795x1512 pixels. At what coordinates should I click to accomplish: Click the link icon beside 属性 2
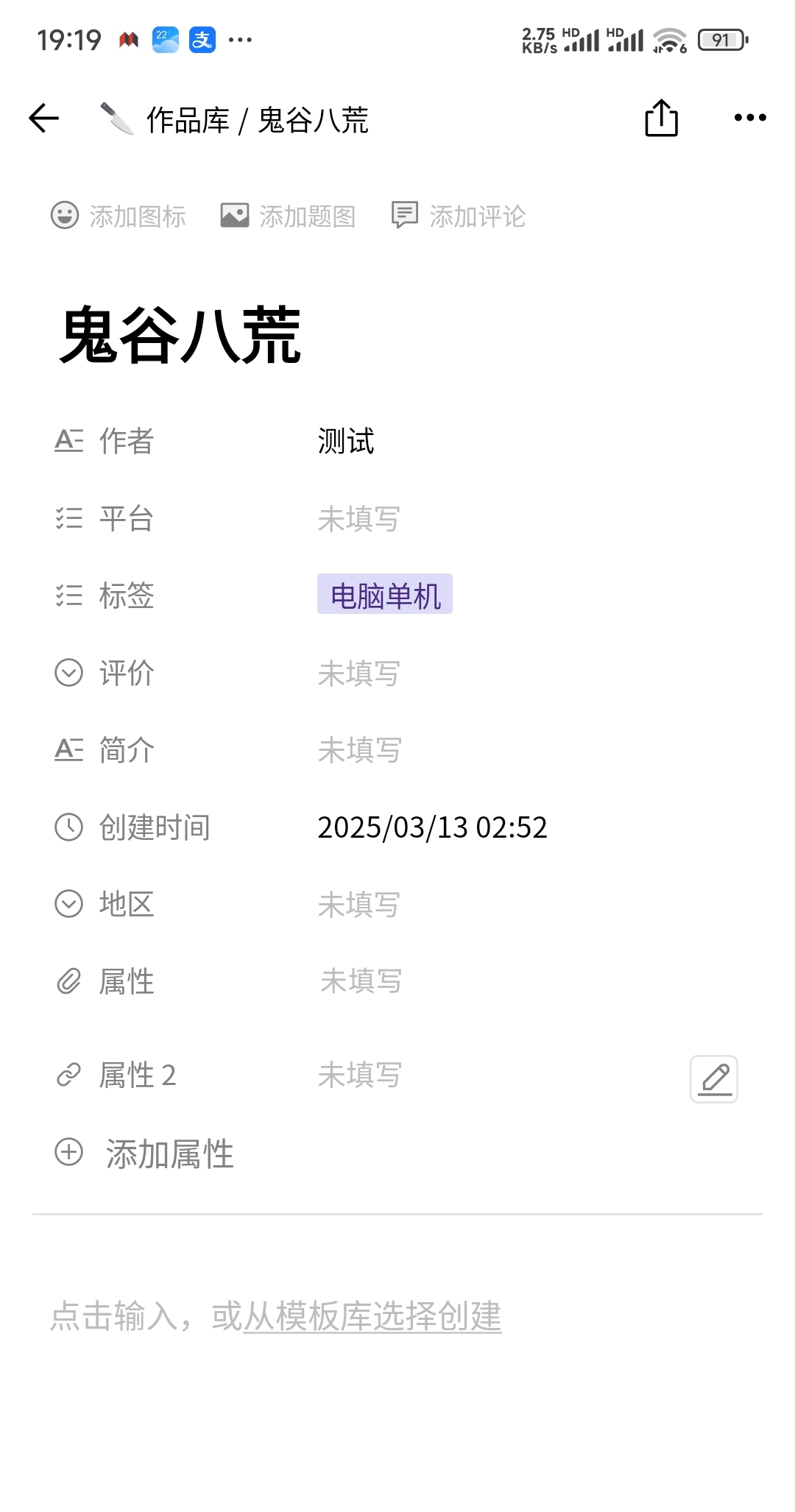coord(68,1075)
